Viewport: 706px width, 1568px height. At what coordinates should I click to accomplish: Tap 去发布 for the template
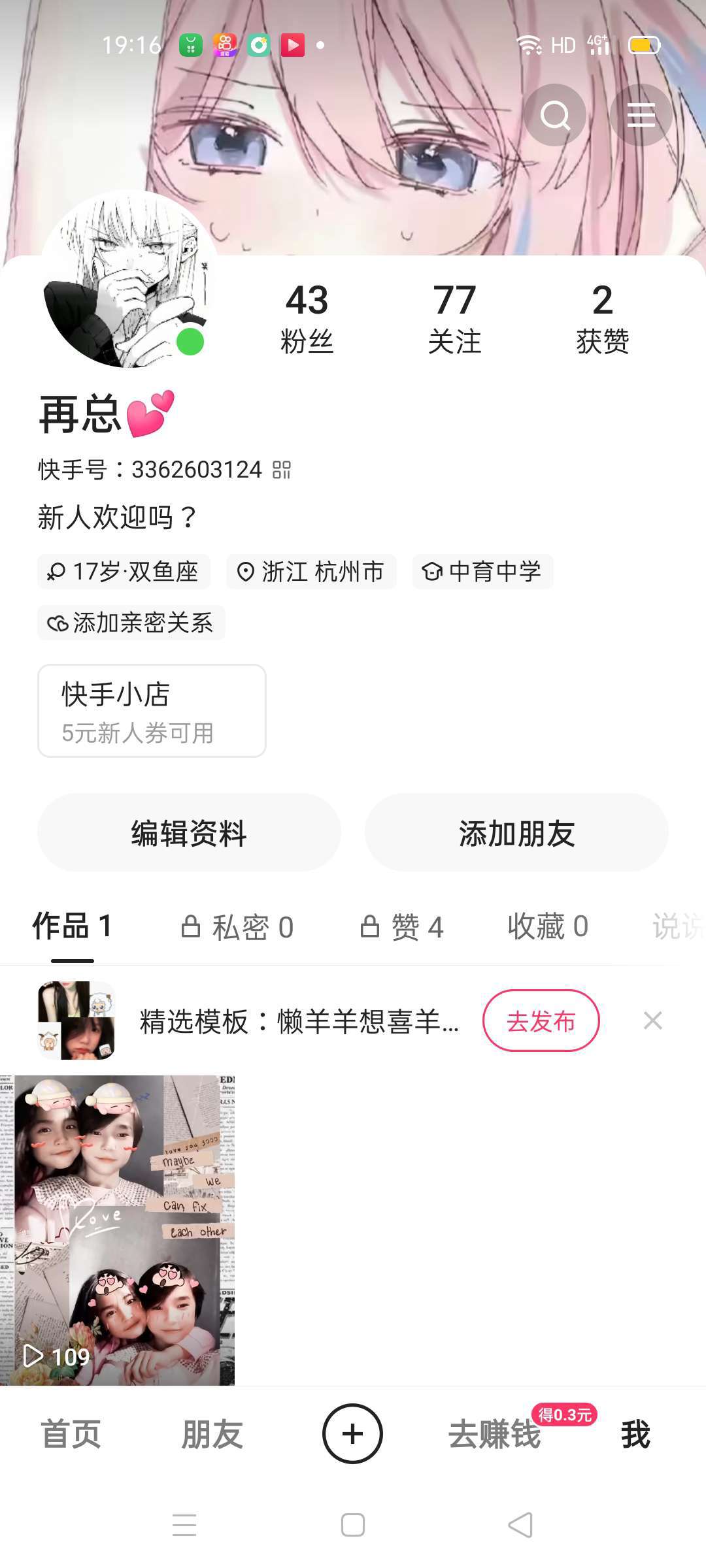pos(541,1021)
